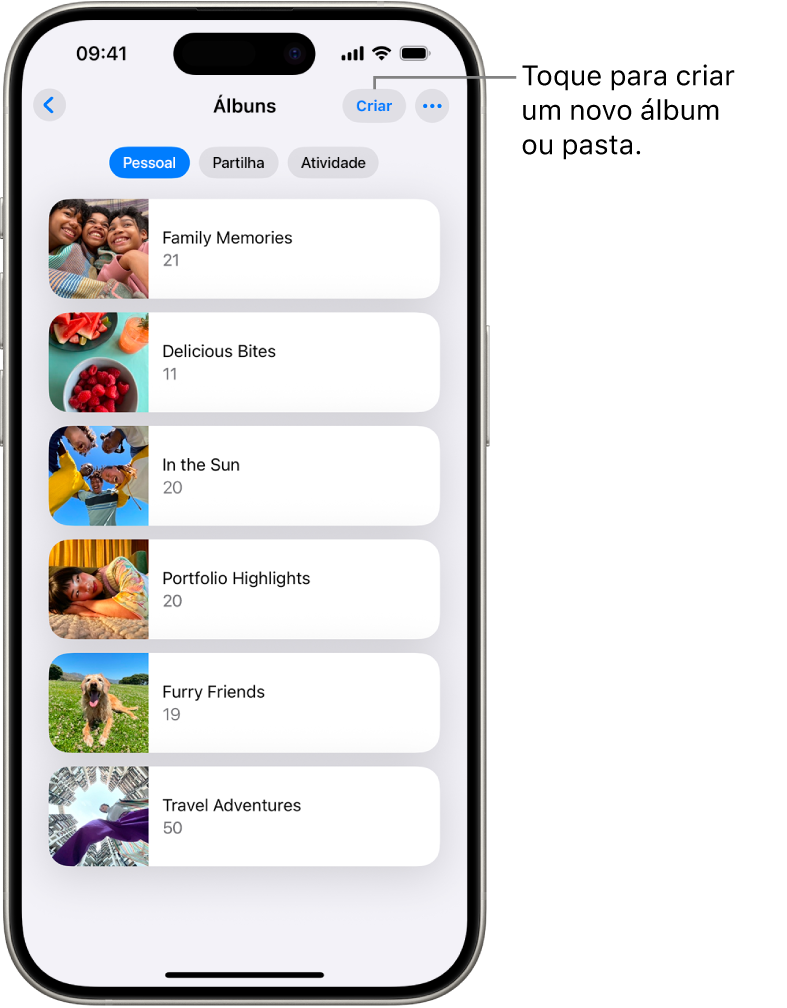Switch to the Partilha tab
The width and height of the screenshot is (787, 1008).
(x=238, y=163)
